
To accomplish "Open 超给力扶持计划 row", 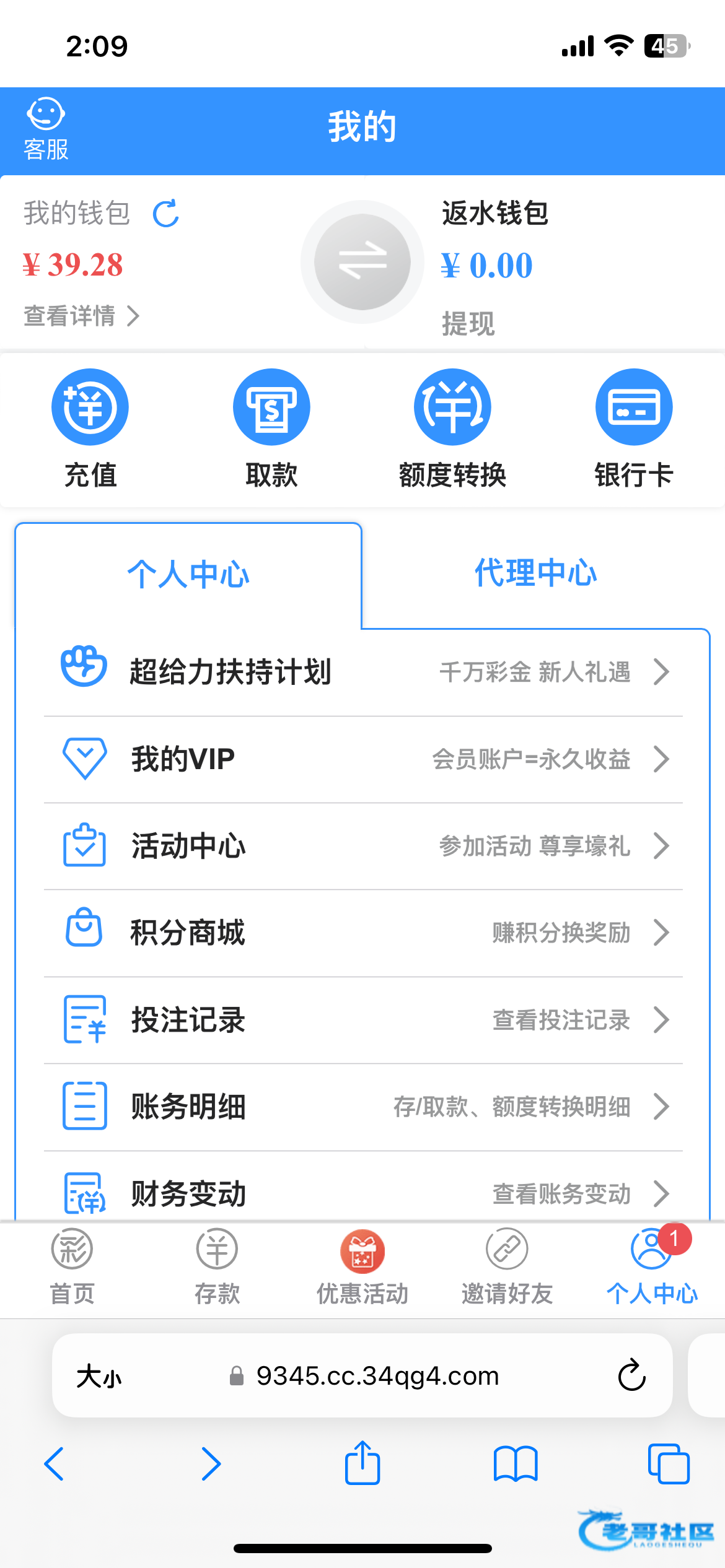I will [x=363, y=672].
